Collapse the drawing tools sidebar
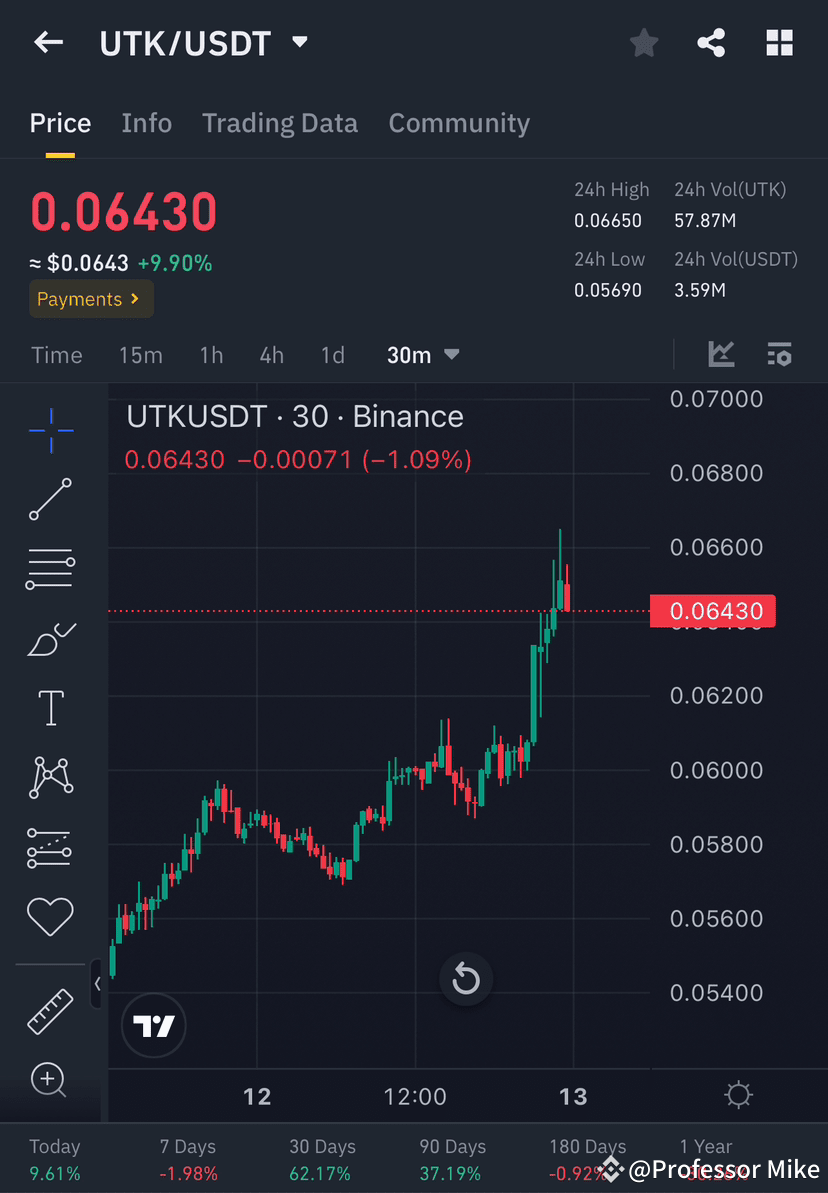This screenshot has height=1193, width=828. coord(97,984)
